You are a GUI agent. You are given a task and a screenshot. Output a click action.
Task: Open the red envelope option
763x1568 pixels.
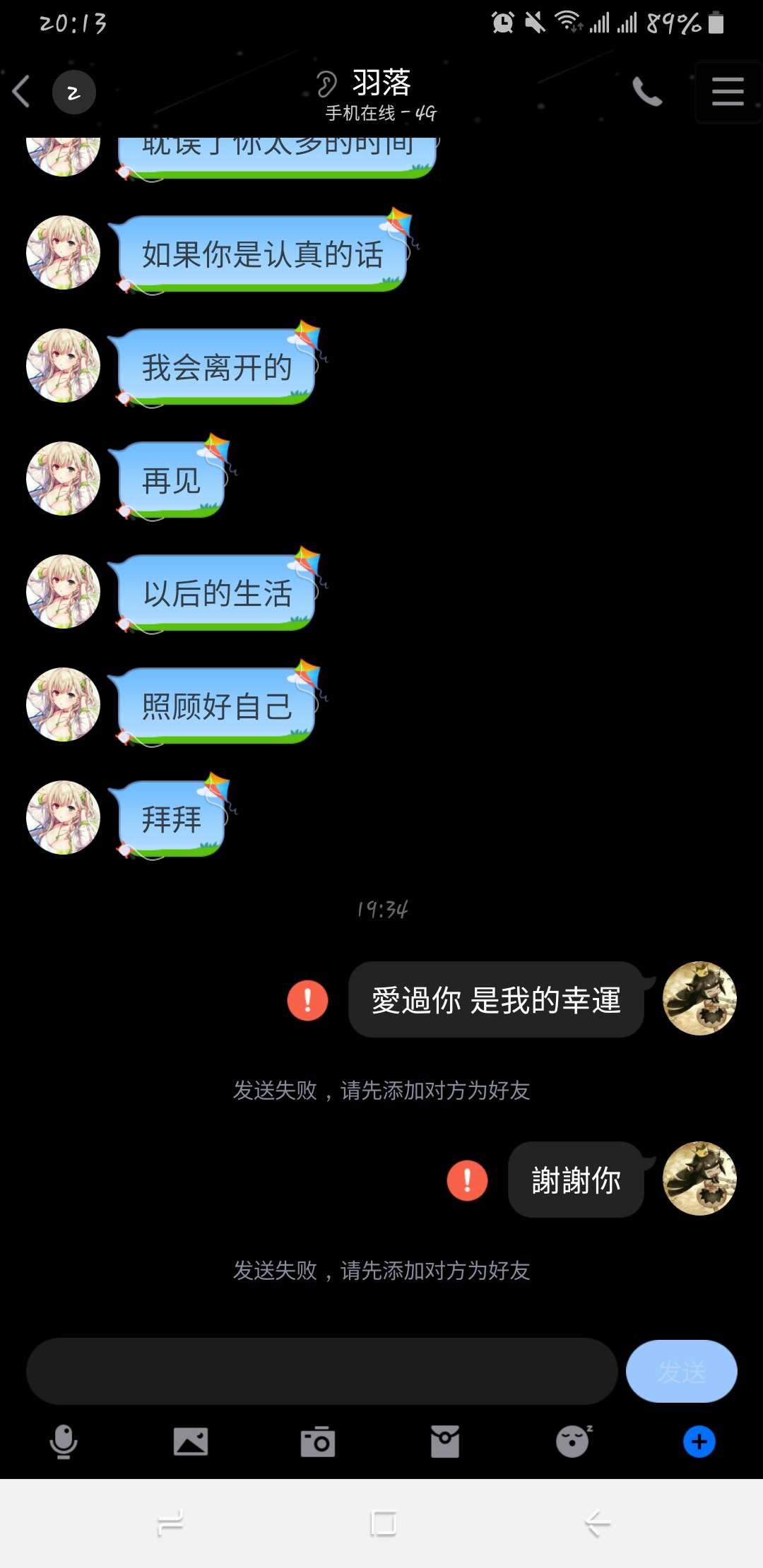tap(445, 1442)
